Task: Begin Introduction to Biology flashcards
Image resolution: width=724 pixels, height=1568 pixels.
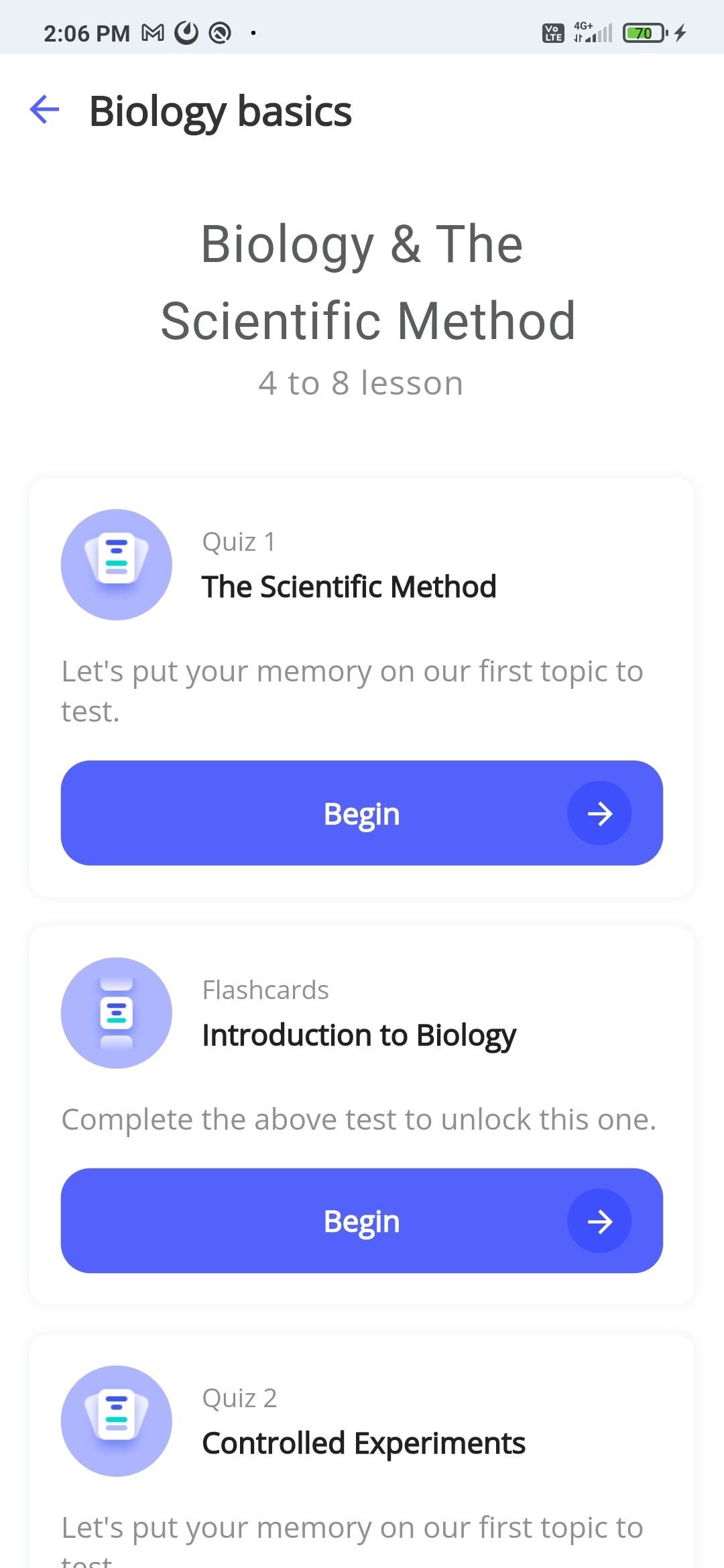Action: tap(361, 1220)
